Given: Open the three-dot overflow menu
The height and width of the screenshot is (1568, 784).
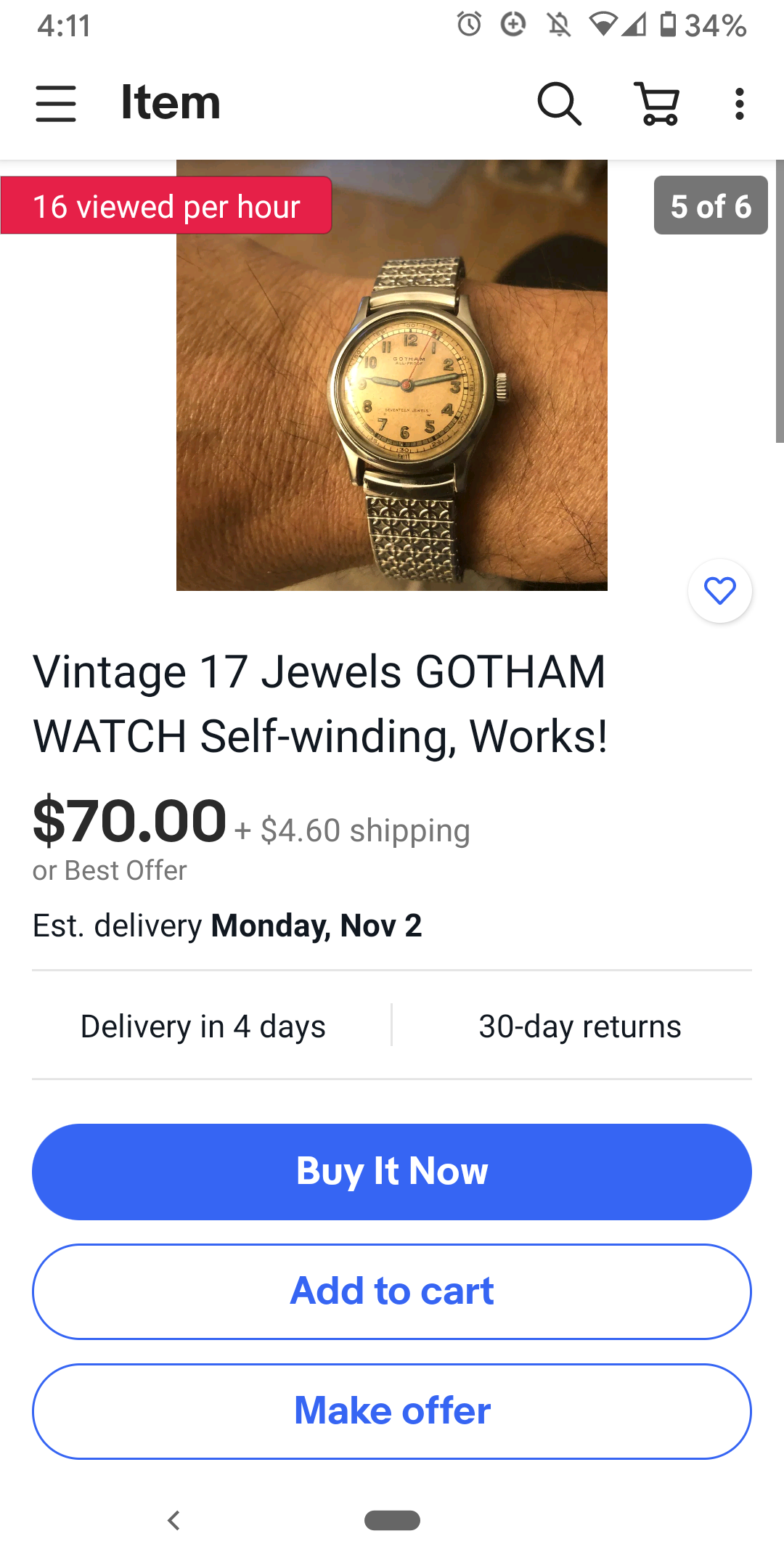Looking at the screenshot, I should (739, 103).
